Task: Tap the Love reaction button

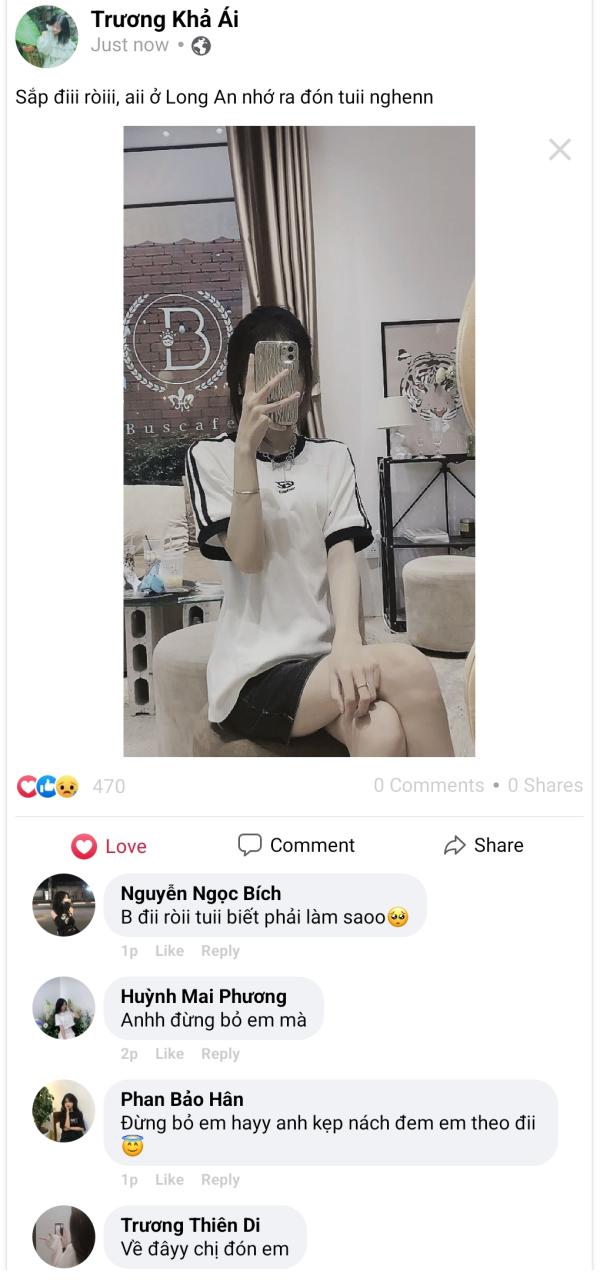Action: 109,846
